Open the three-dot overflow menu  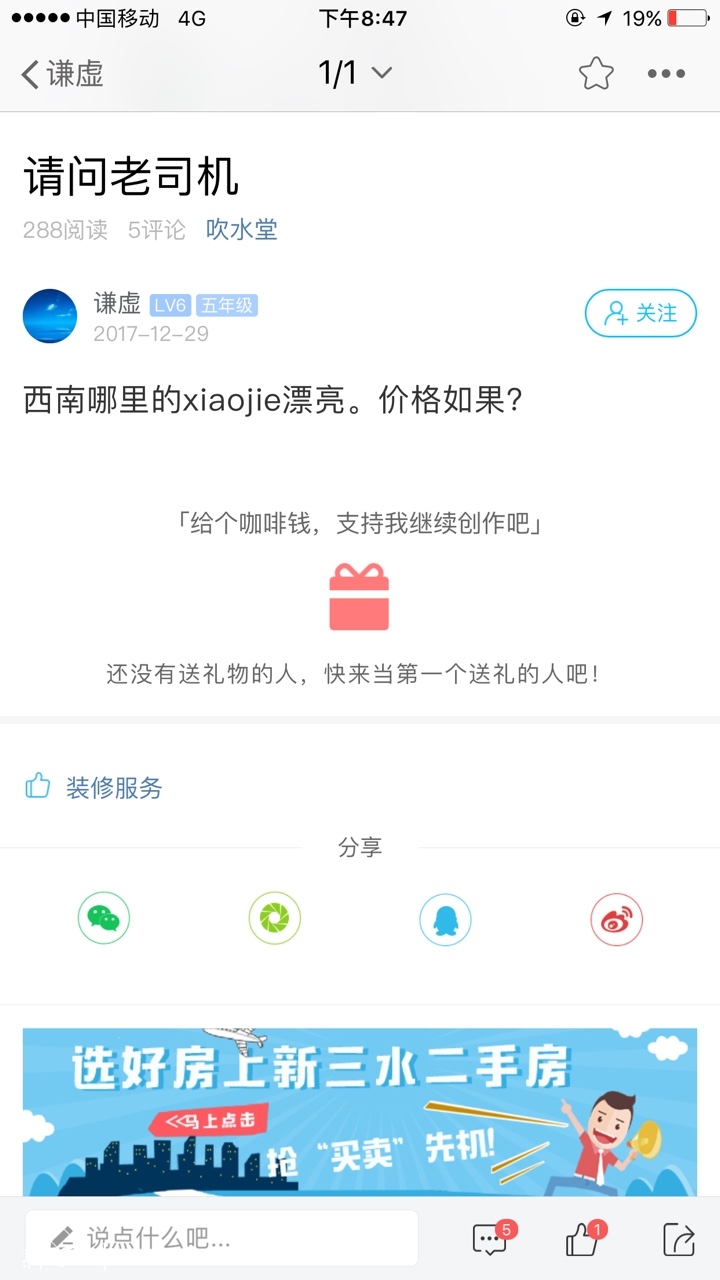pos(666,73)
